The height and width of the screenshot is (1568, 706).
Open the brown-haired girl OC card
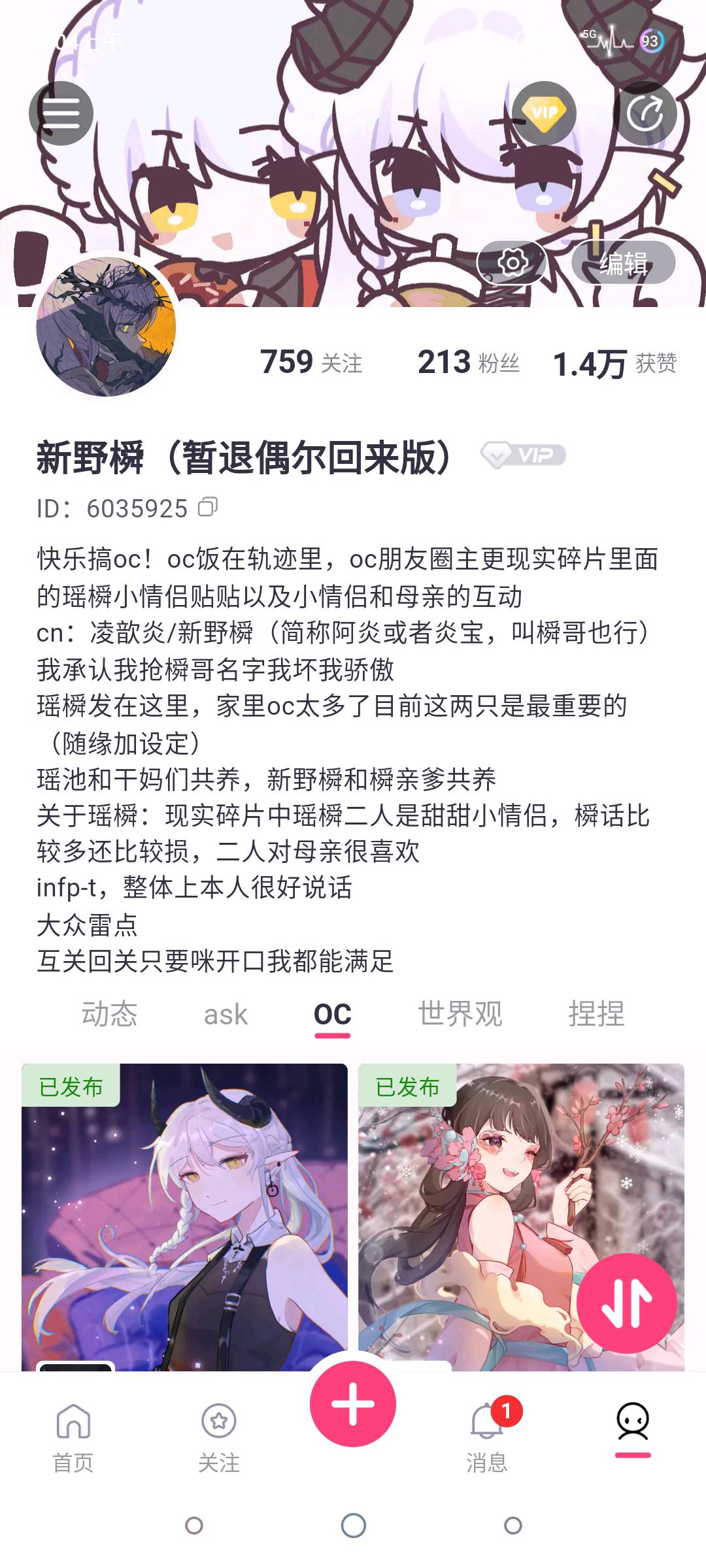tap(521, 1217)
